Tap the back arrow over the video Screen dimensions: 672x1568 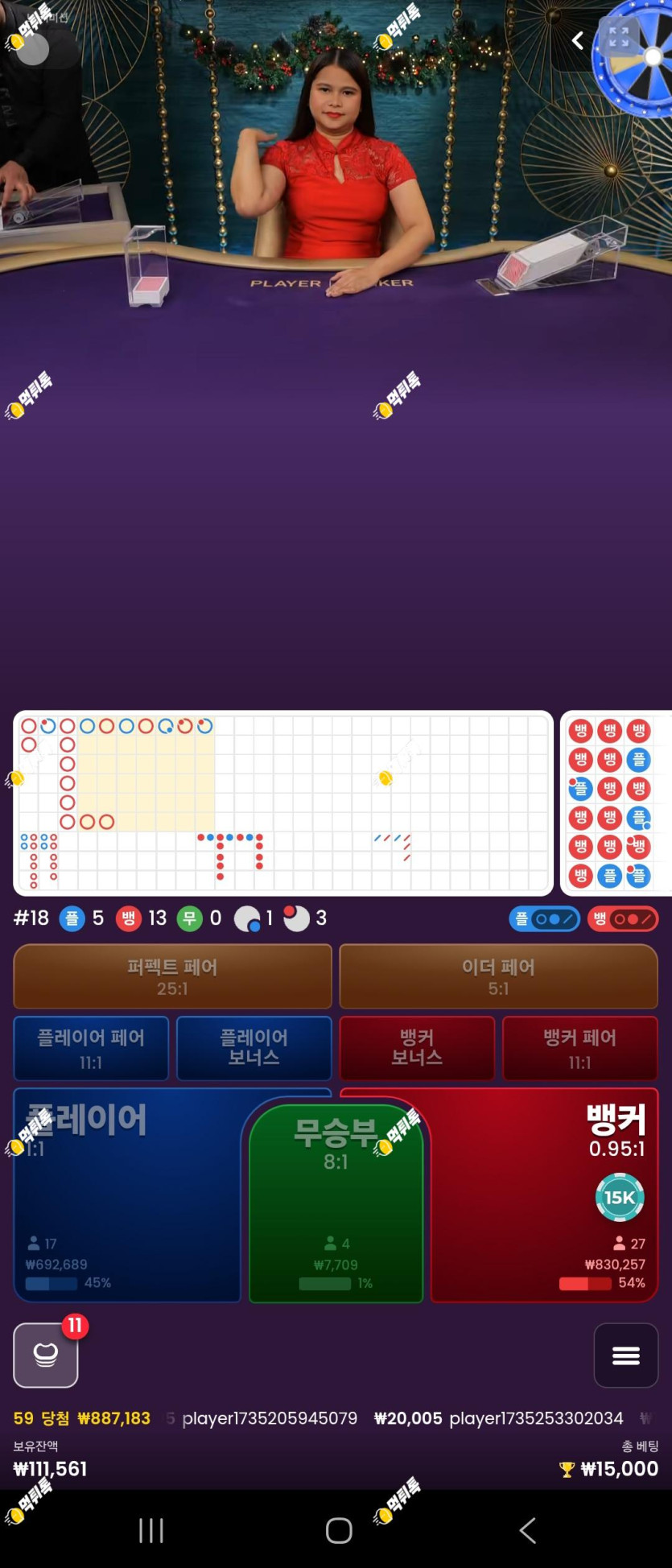577,40
